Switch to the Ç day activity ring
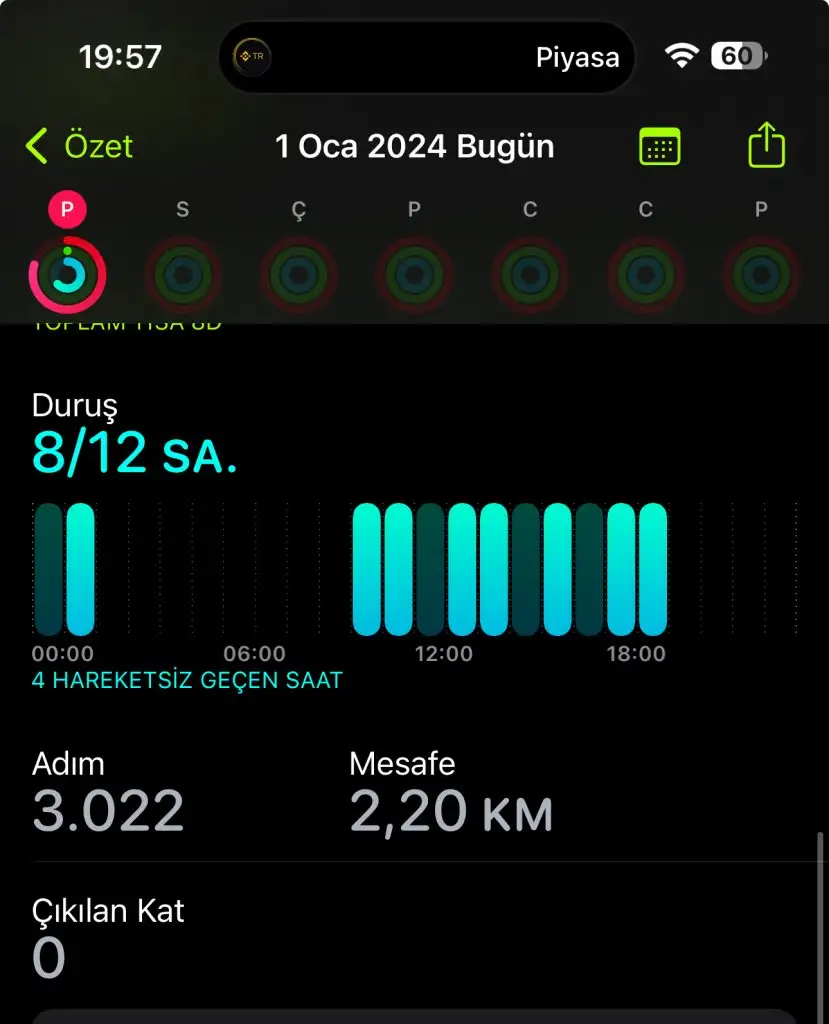This screenshot has height=1024, width=829. pos(298,273)
